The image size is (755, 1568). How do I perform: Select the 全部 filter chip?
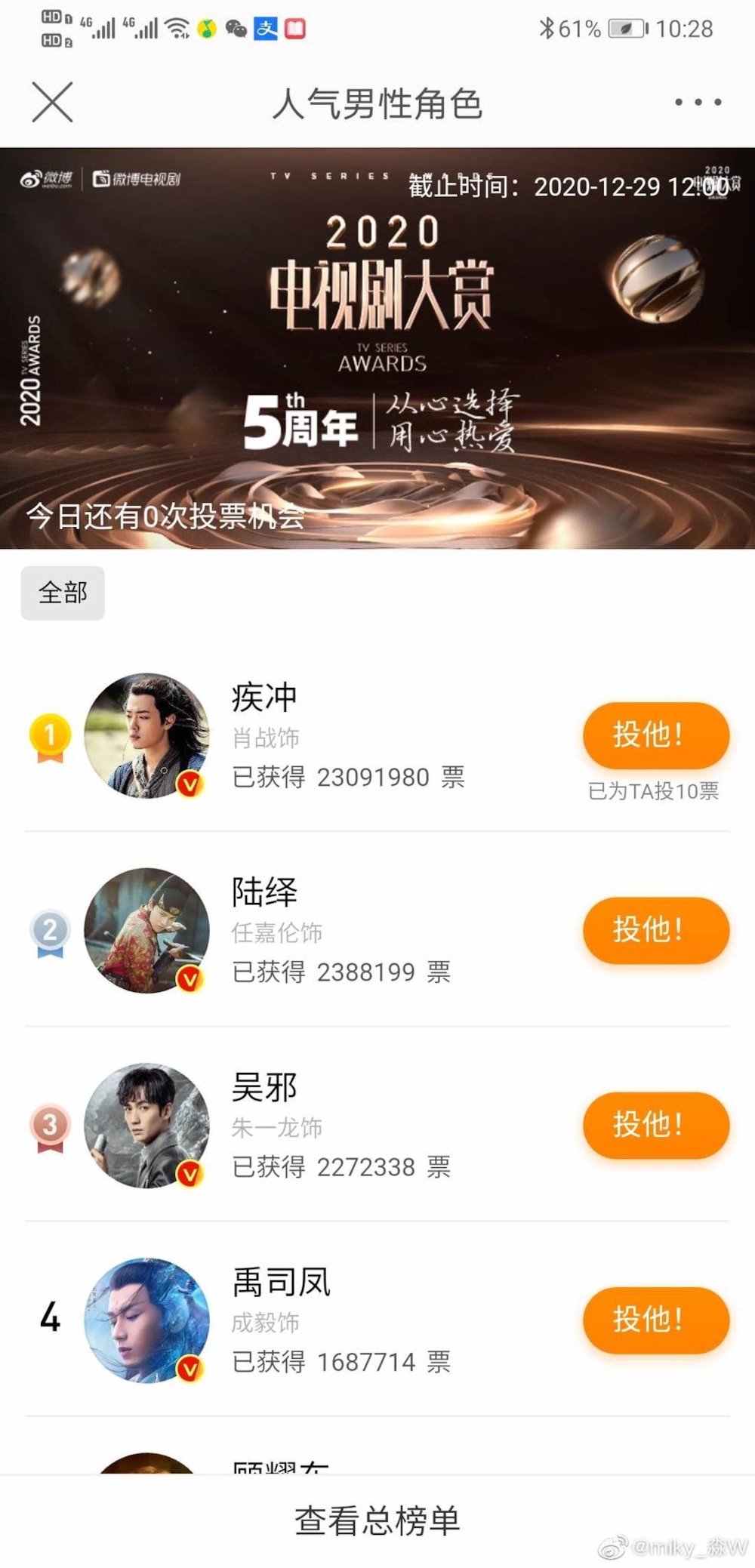(x=63, y=593)
